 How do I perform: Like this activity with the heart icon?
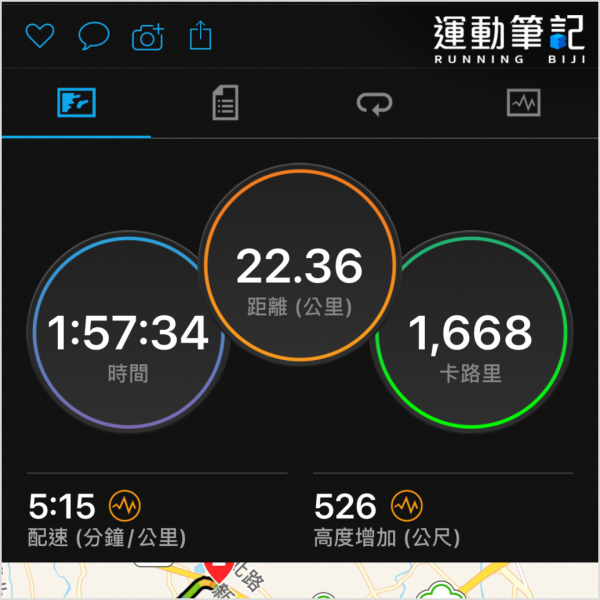coord(39,38)
